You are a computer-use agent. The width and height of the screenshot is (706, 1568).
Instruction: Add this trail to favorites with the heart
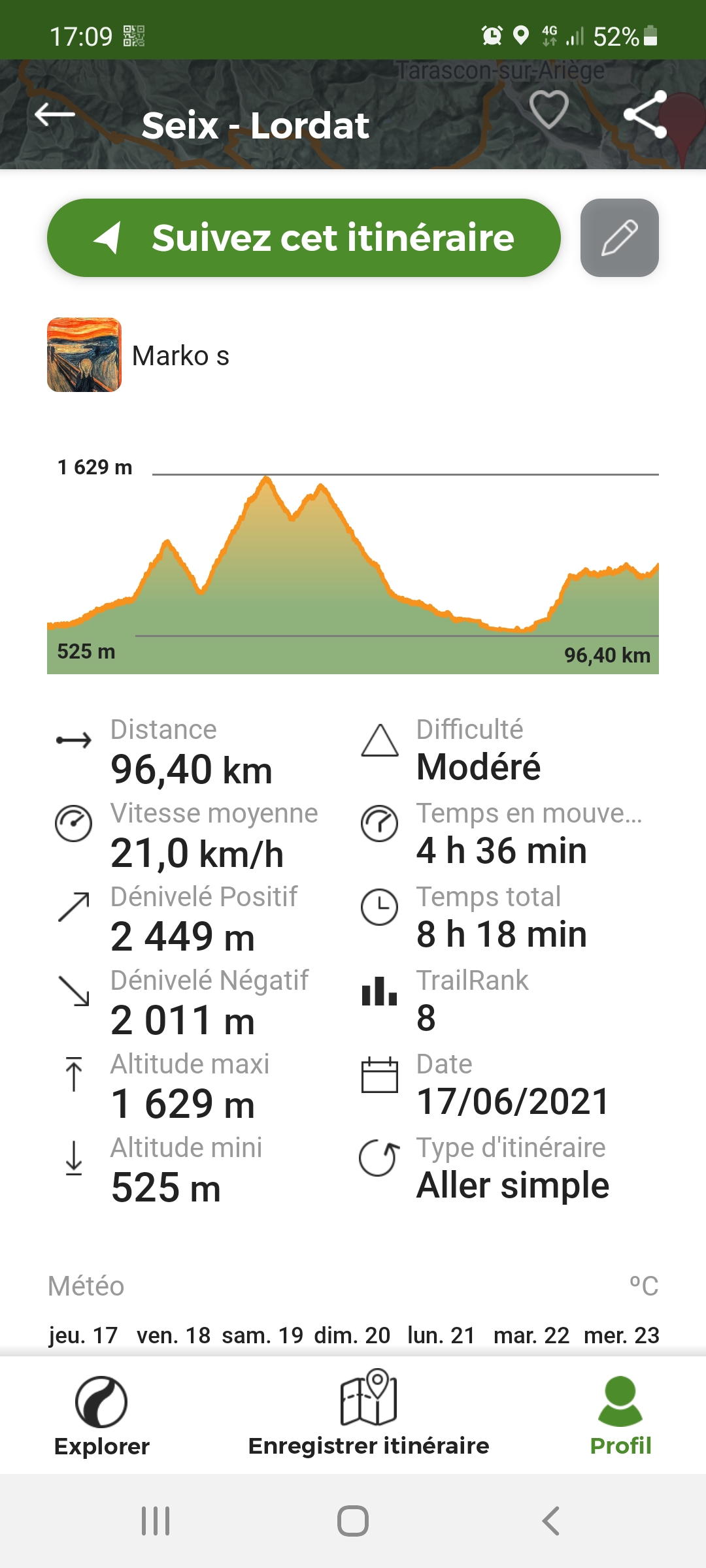[x=548, y=109]
